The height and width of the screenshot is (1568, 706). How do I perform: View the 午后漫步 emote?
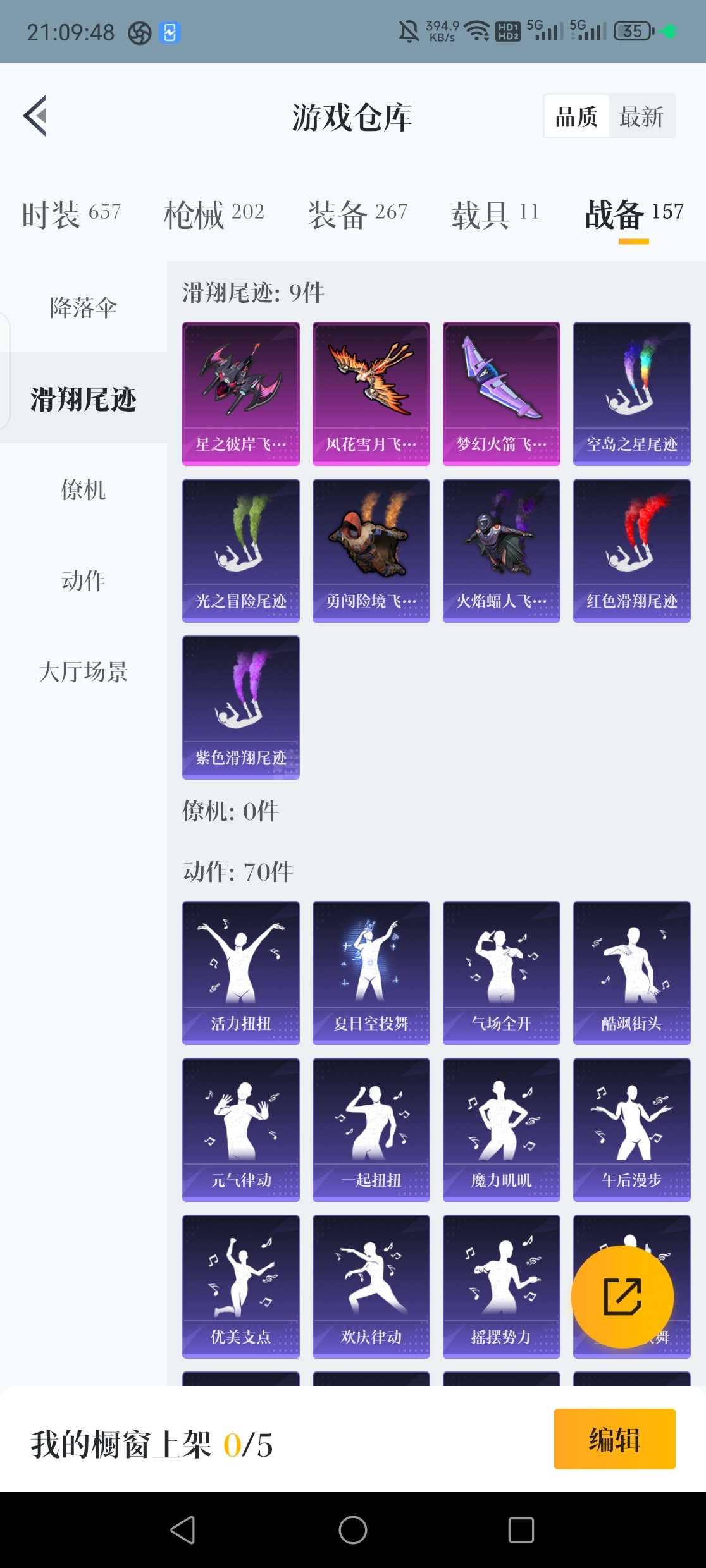point(632,1130)
